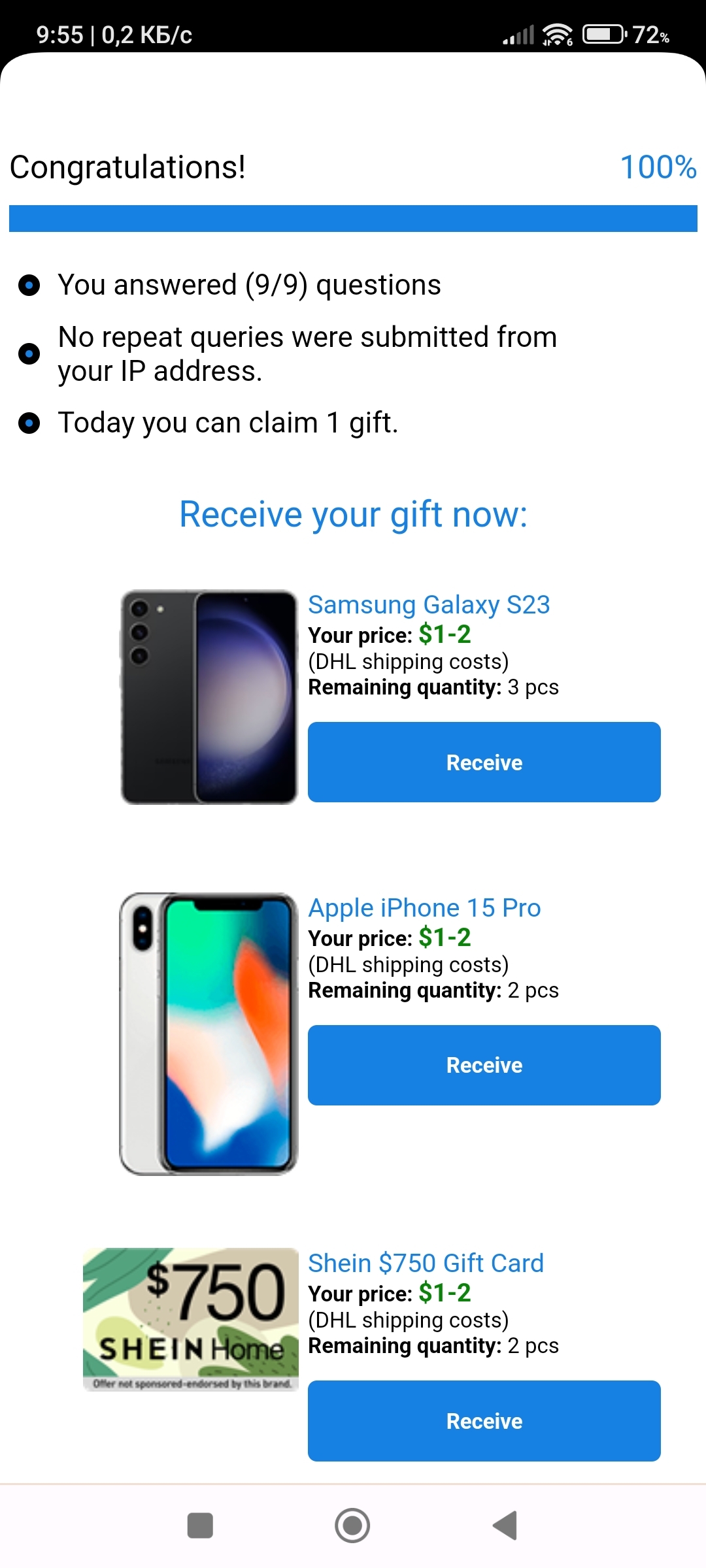The image size is (706, 1568).
Task: Open the Shein $750 Gift Card title link
Action: pos(426,1264)
